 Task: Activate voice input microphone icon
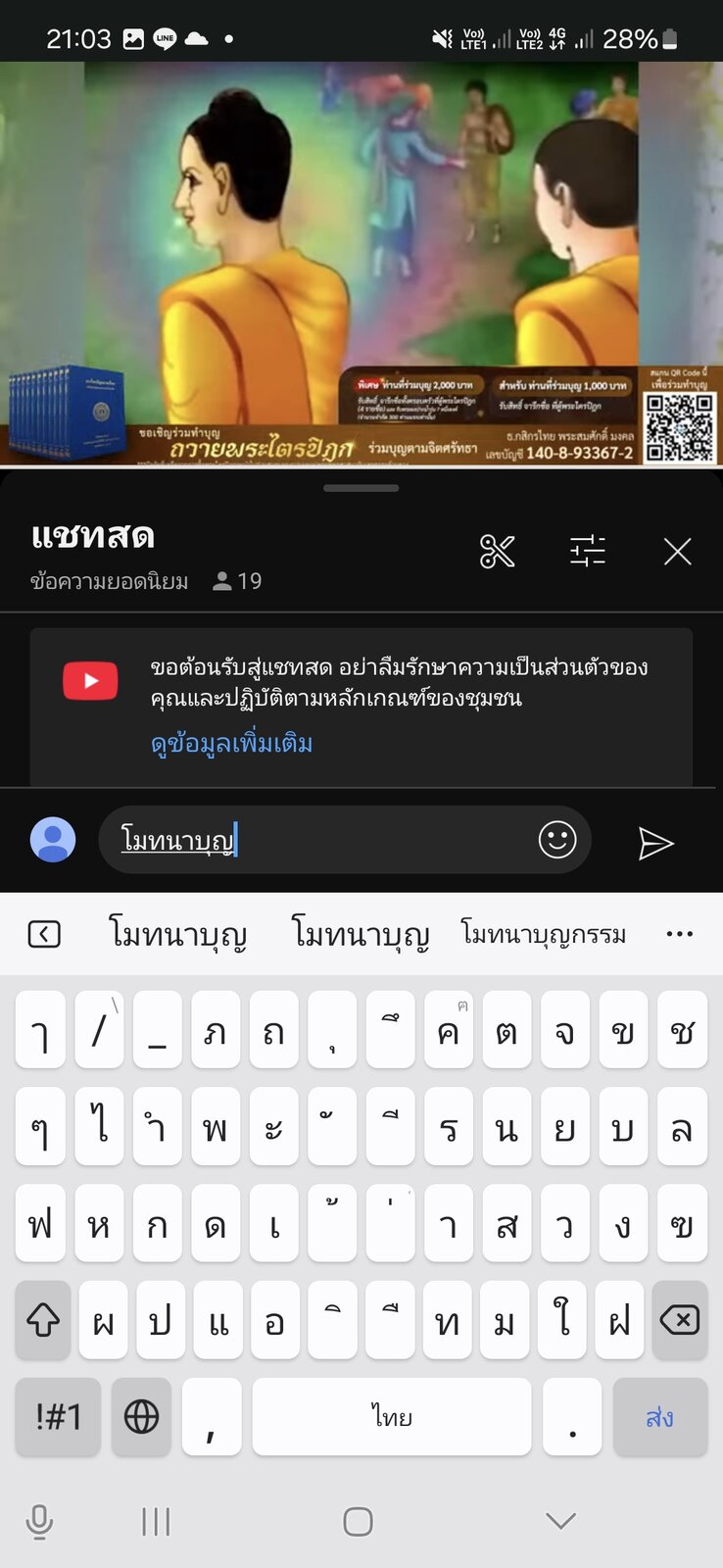click(x=39, y=1521)
